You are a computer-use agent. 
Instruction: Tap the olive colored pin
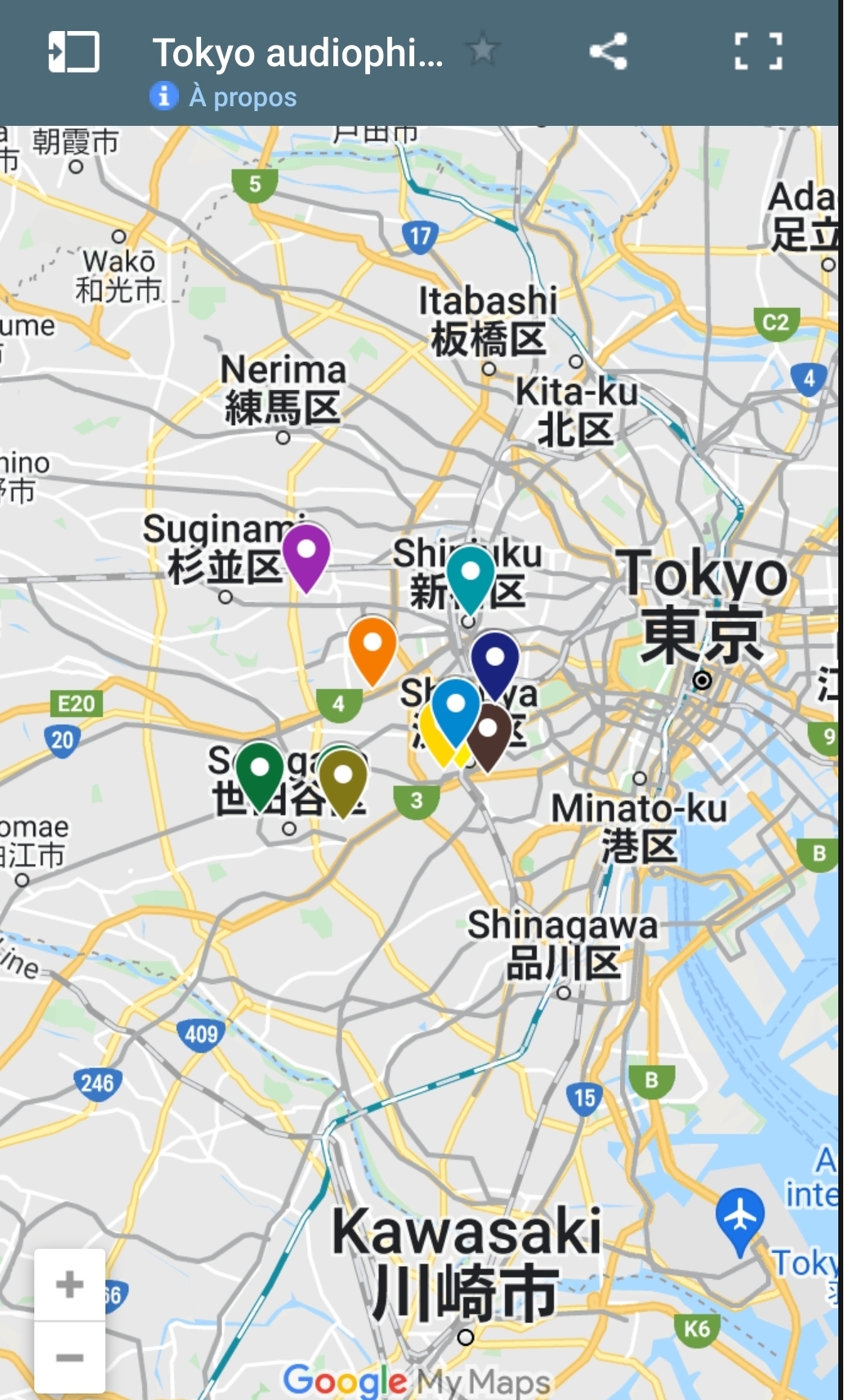(343, 777)
